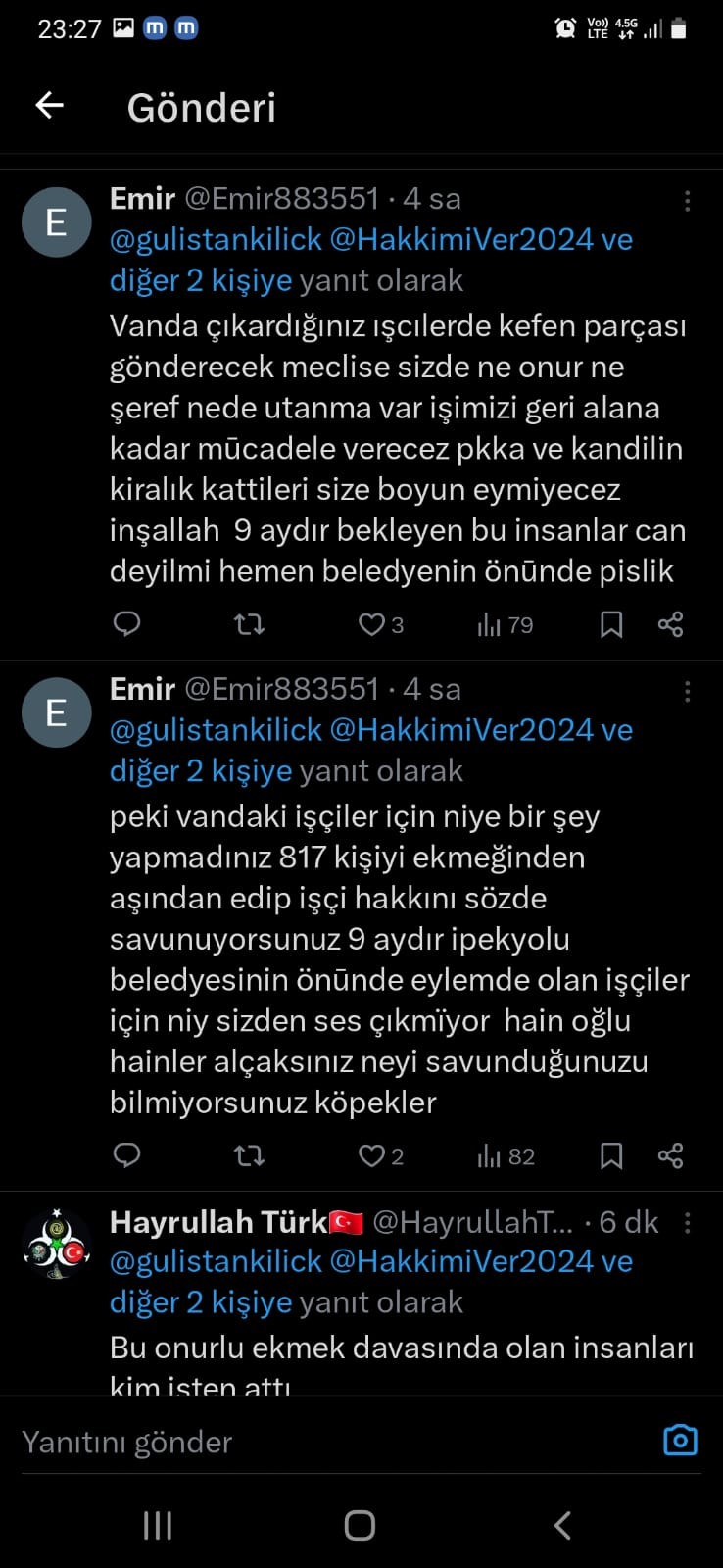The width and height of the screenshot is (723, 1568).
Task: Bookmark Emir's reply with 79 views
Action: tap(611, 624)
